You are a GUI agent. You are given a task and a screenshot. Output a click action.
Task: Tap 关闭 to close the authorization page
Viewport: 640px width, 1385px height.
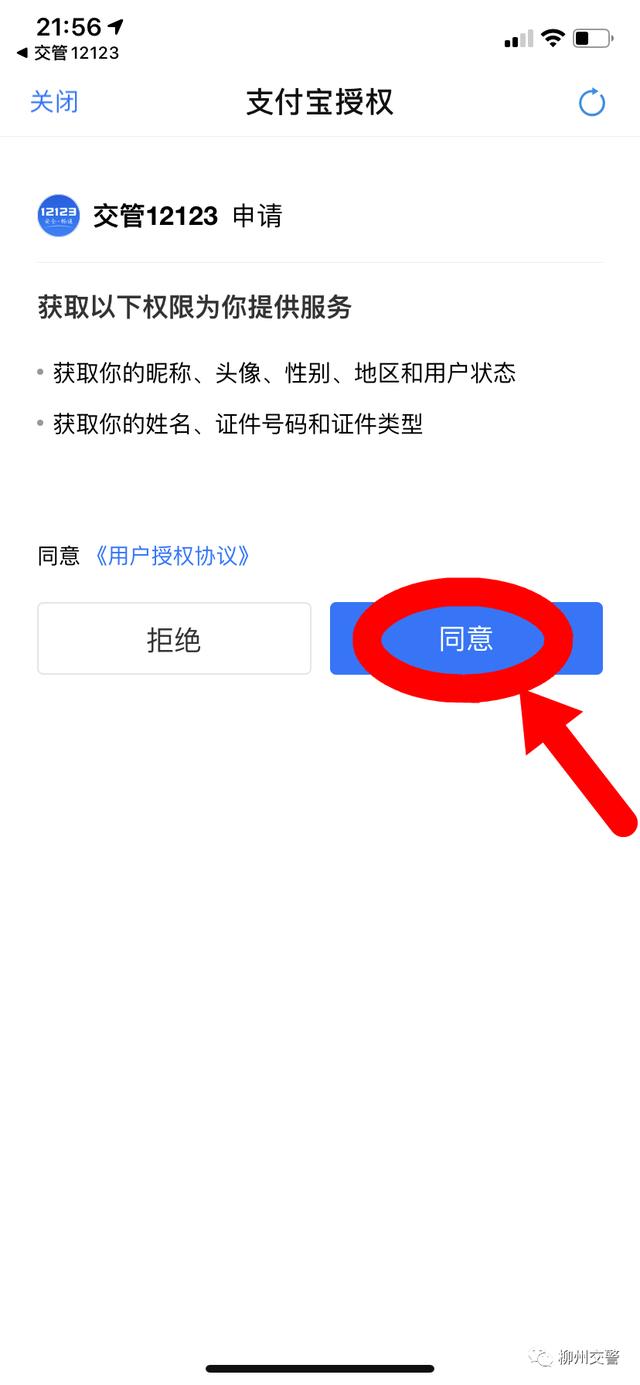pos(54,102)
